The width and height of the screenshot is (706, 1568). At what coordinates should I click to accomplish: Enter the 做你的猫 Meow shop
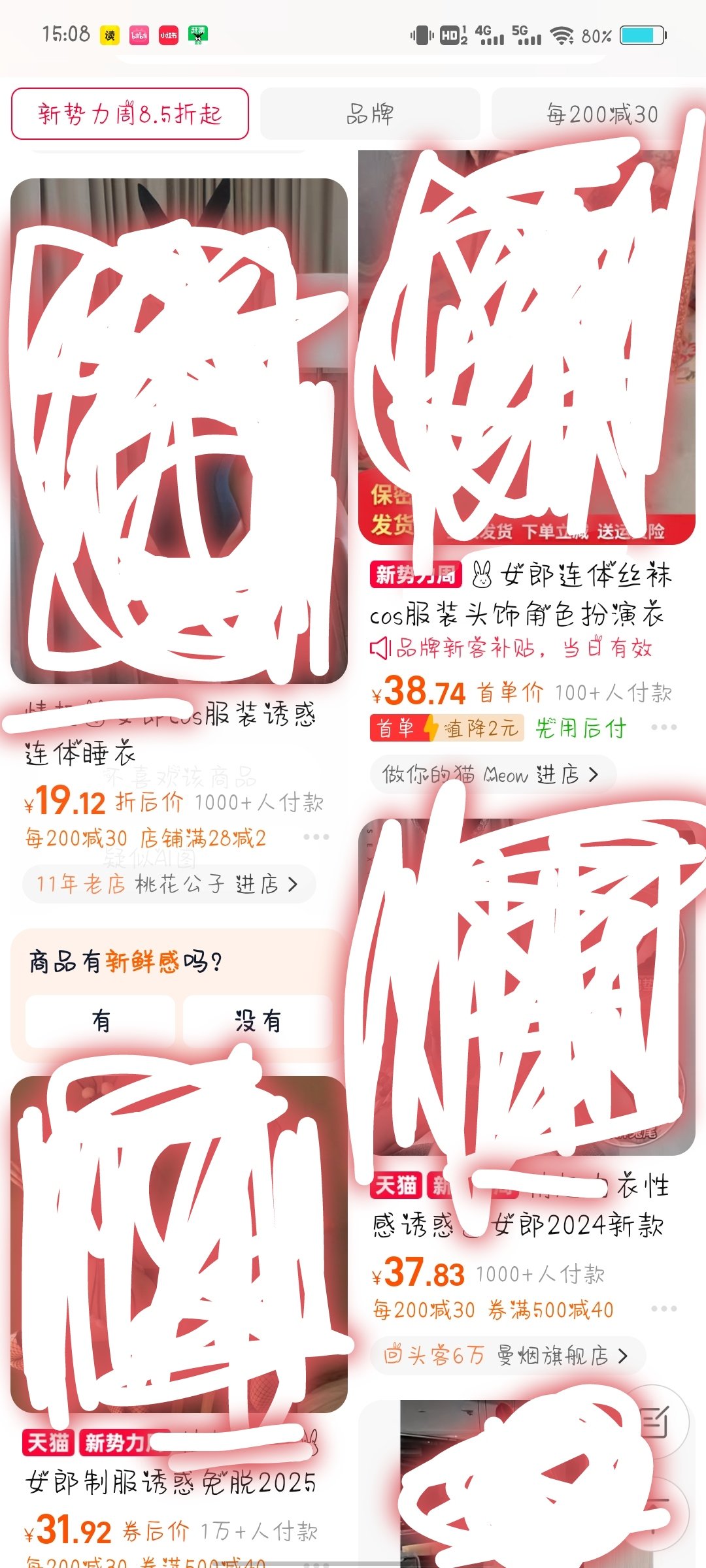pyautogui.click(x=492, y=775)
